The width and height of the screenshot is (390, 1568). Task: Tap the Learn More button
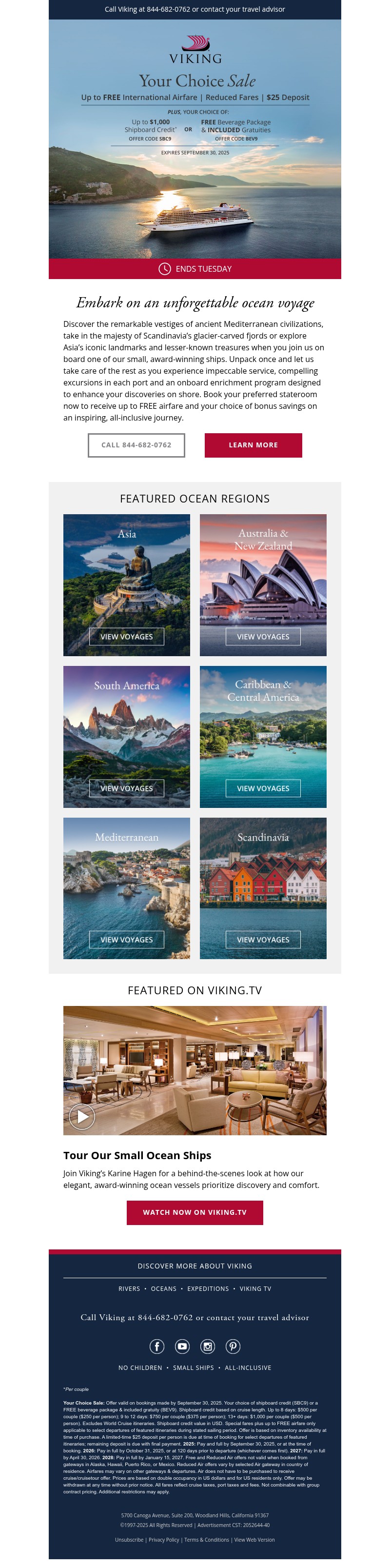253,445
